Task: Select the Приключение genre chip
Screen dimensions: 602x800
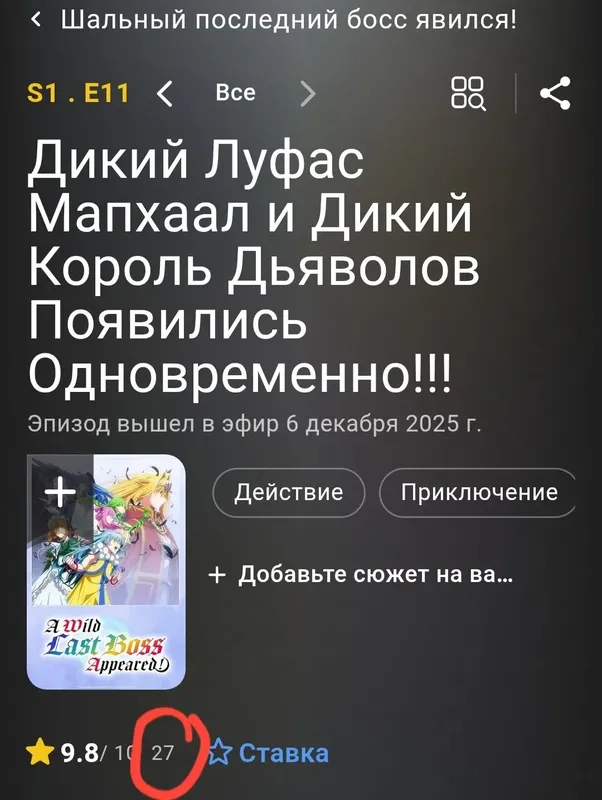Action: [478, 492]
